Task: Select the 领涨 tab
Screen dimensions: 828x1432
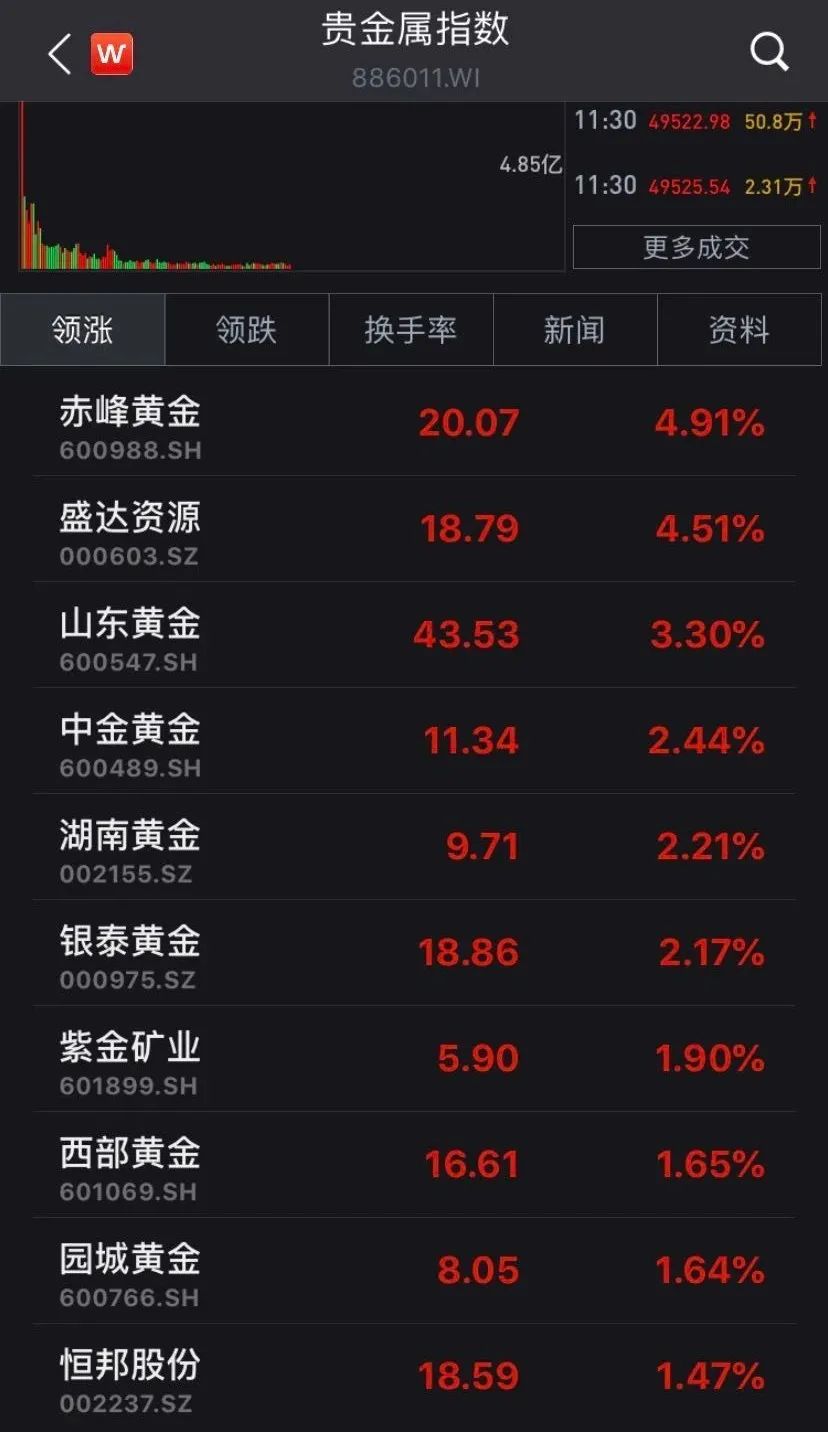Action: pos(83,330)
